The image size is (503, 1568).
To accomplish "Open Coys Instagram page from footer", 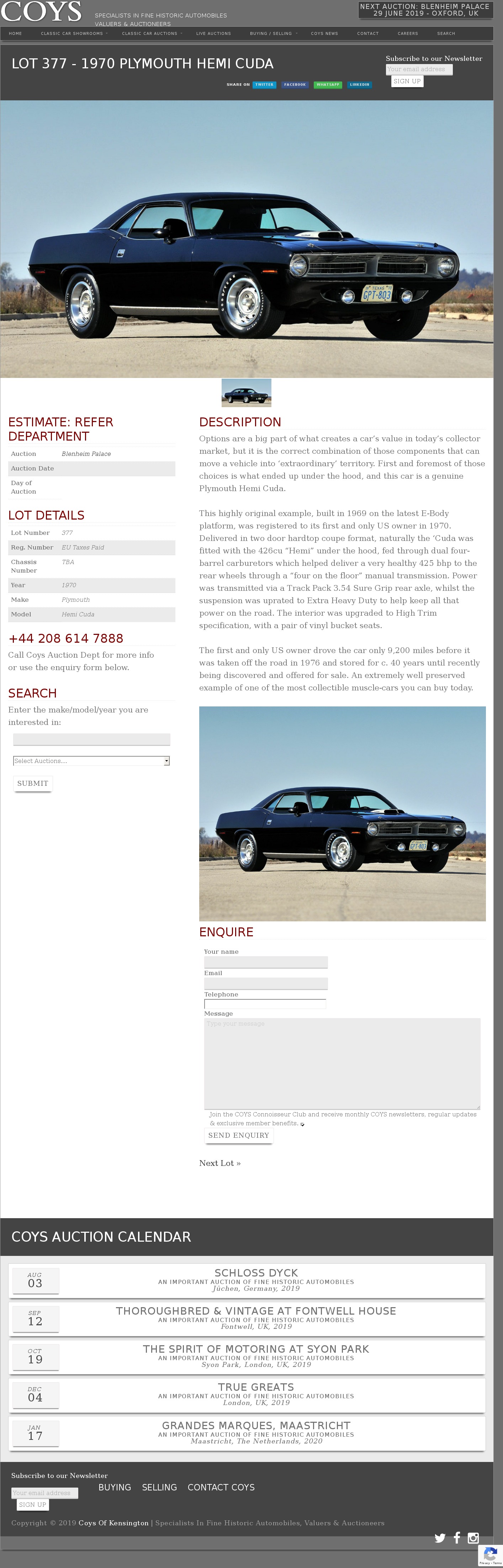I will click(x=473, y=1537).
